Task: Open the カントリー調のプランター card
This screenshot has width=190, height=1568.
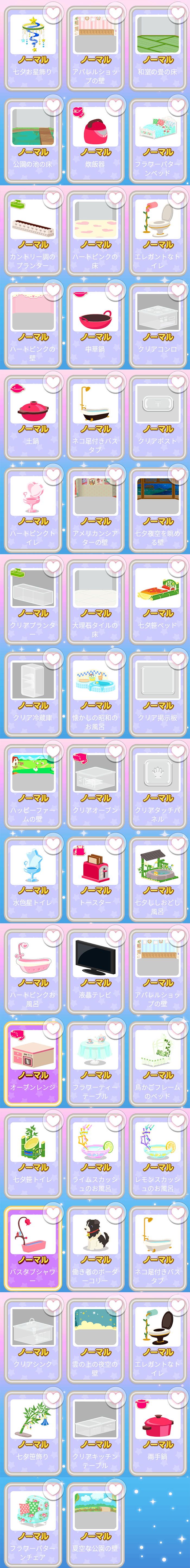Action: pyautogui.click(x=33, y=234)
